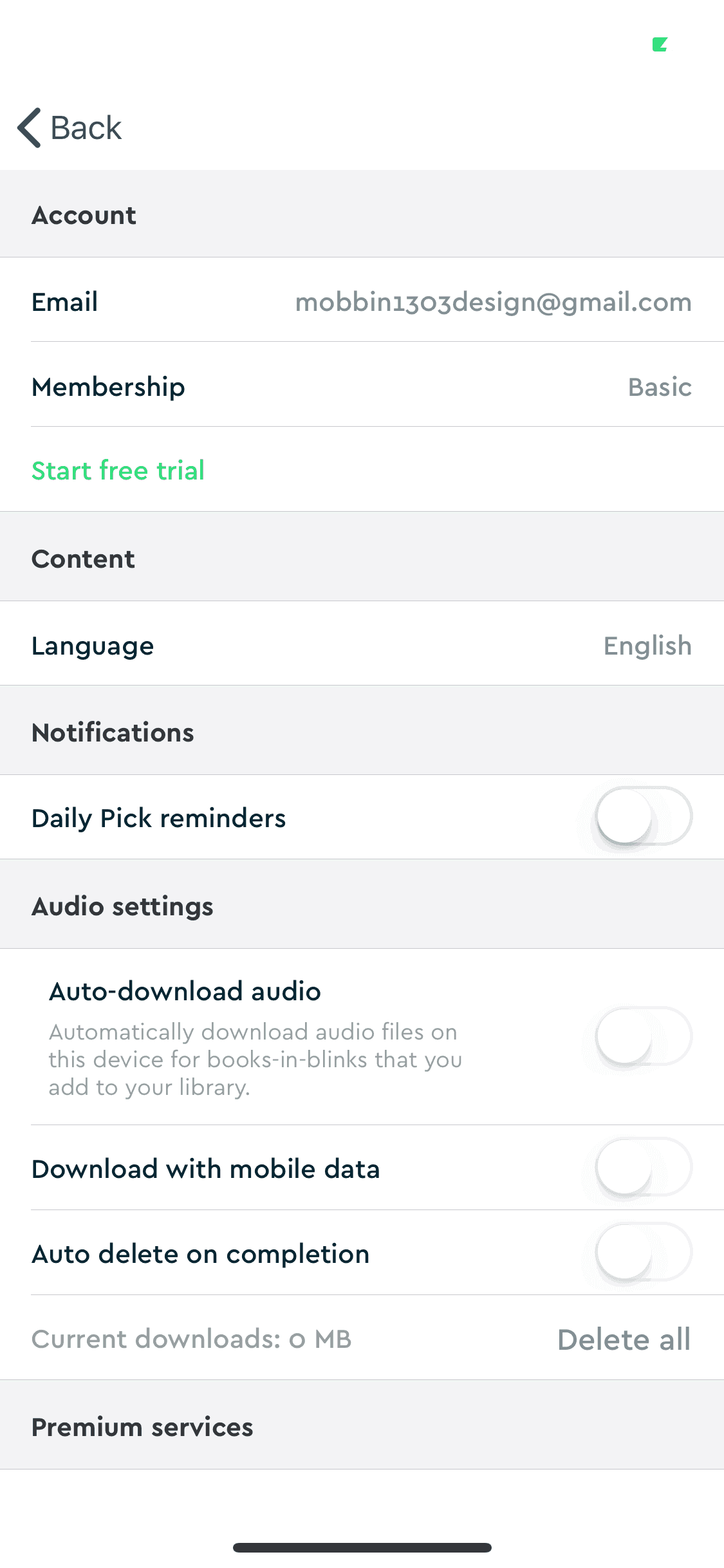Screen dimensions: 724x1568
Task: Tap Start free trial link
Action: [x=118, y=471]
